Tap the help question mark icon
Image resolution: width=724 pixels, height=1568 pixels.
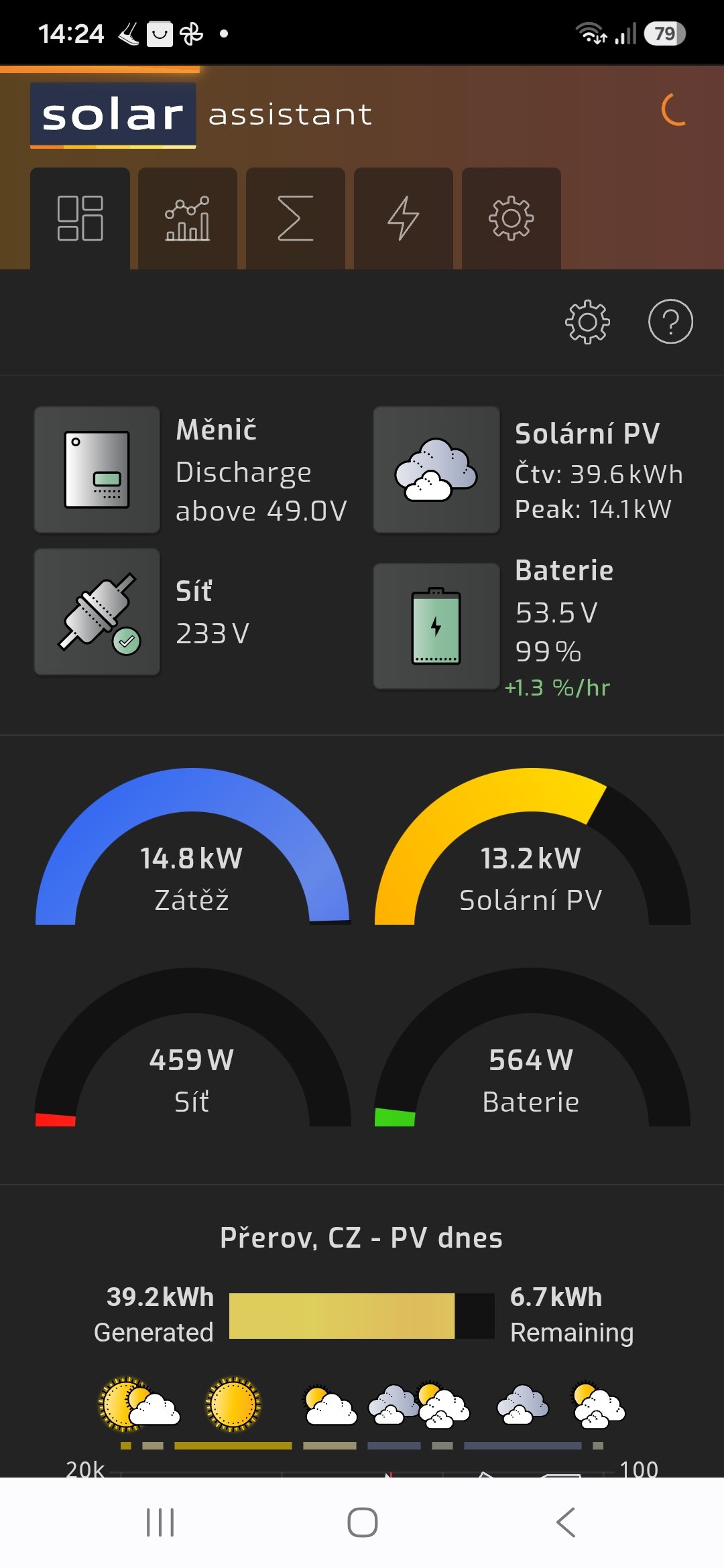click(x=670, y=322)
